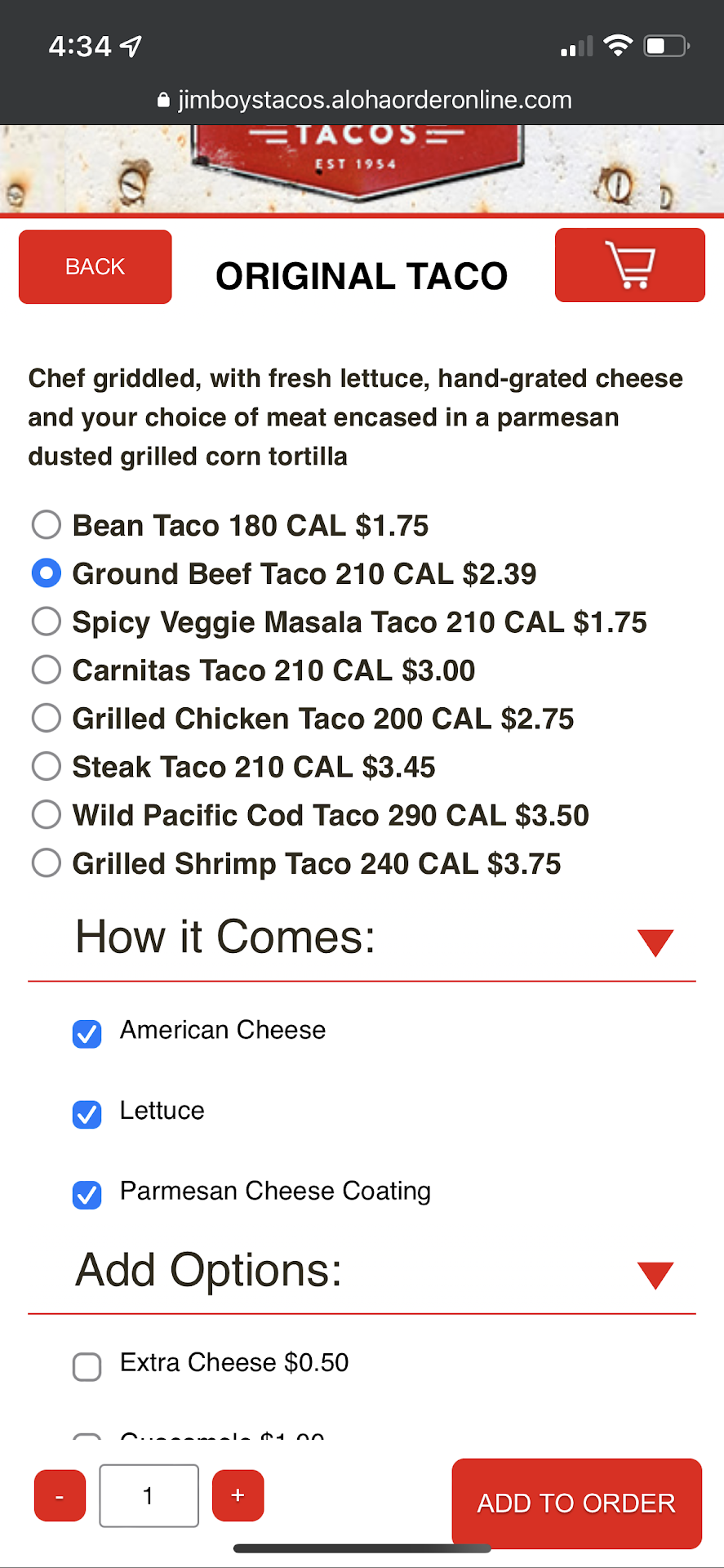The width and height of the screenshot is (724, 1568).
Task: Select the Bean Taco option
Action: [x=47, y=525]
